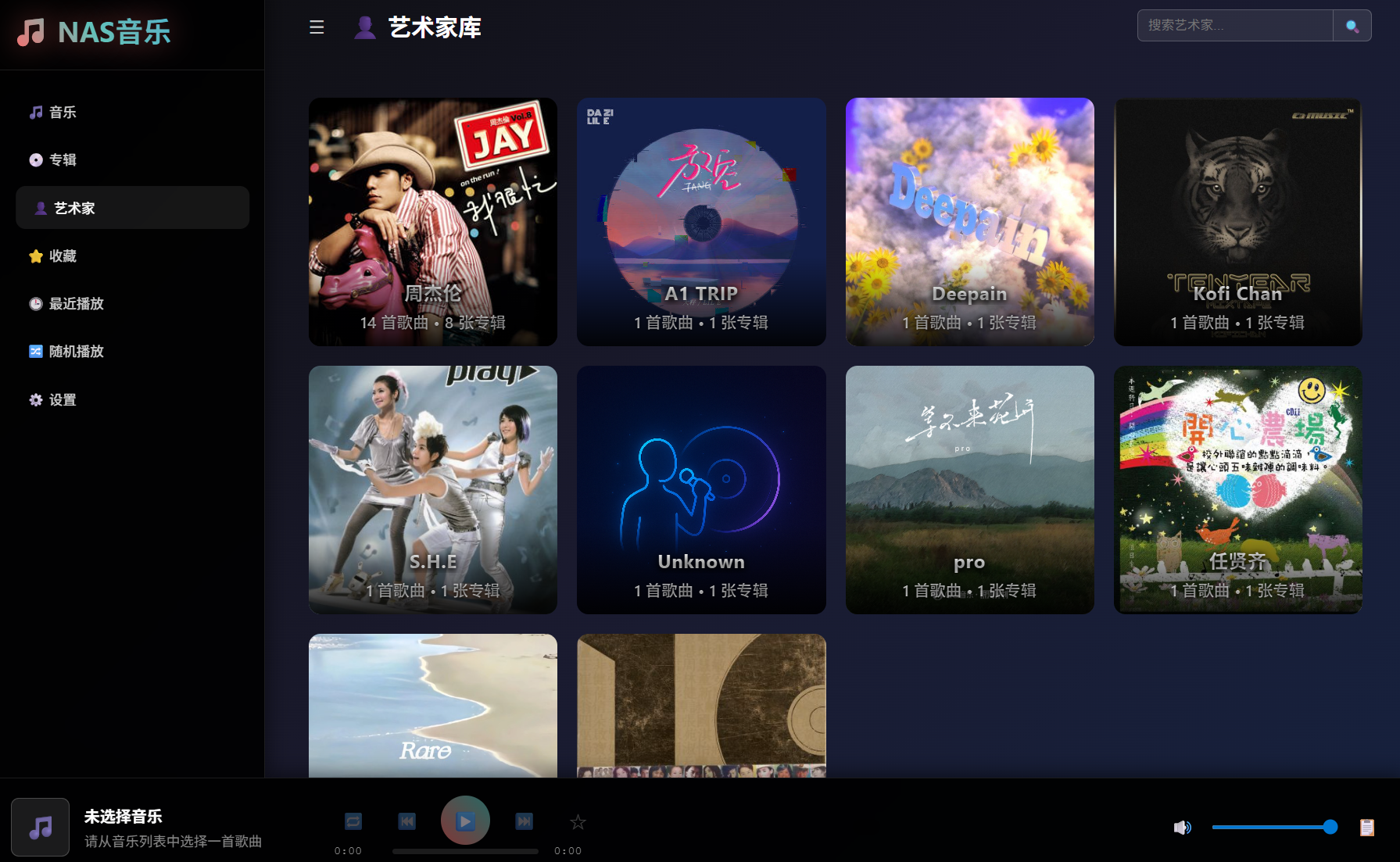Viewport: 1400px width, 862px height.
Task: Open artist S.H.E
Action: coord(432,489)
